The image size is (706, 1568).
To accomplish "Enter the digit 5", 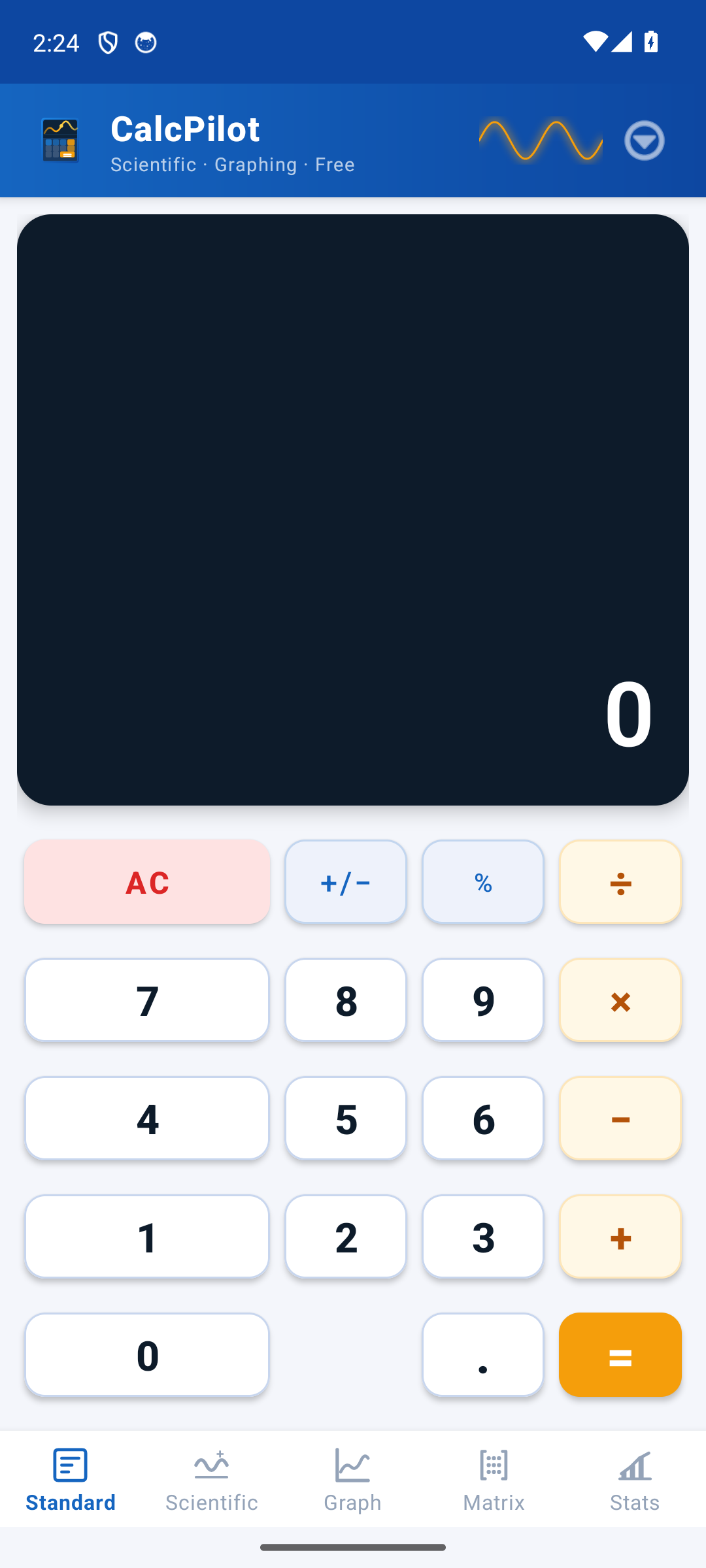I will [x=346, y=1119].
